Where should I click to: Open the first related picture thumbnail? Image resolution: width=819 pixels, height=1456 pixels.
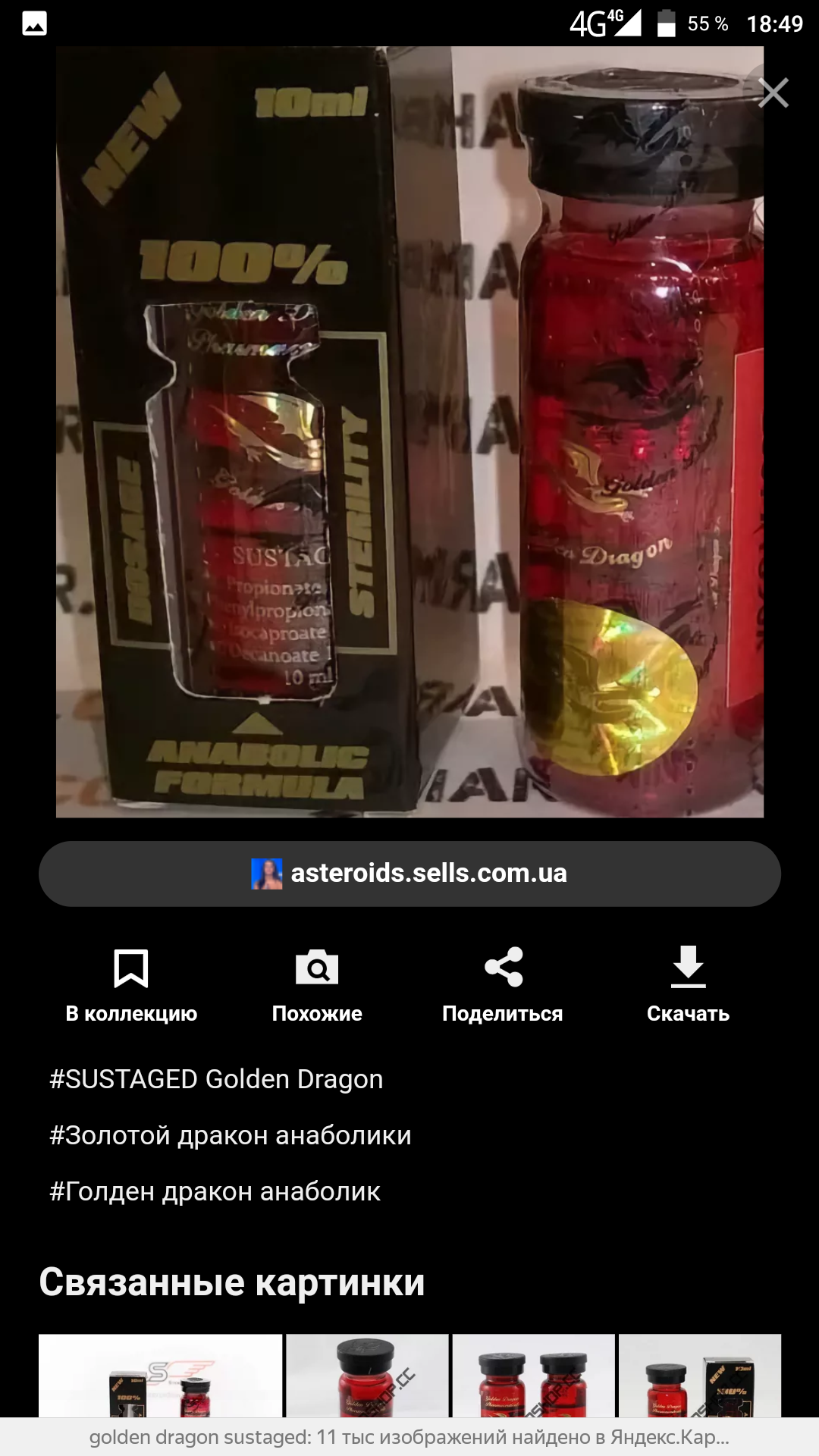pos(160,1376)
